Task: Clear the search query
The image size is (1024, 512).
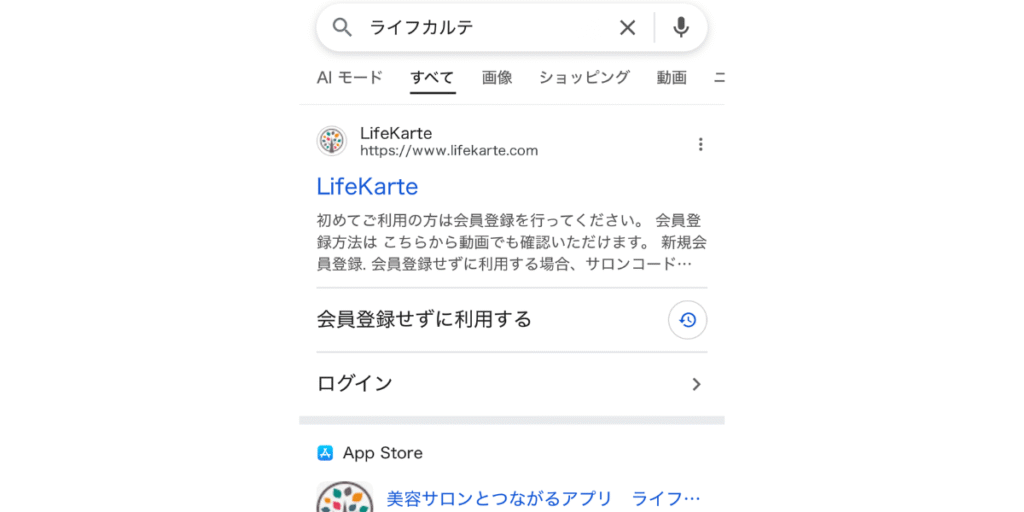Action: click(x=627, y=28)
